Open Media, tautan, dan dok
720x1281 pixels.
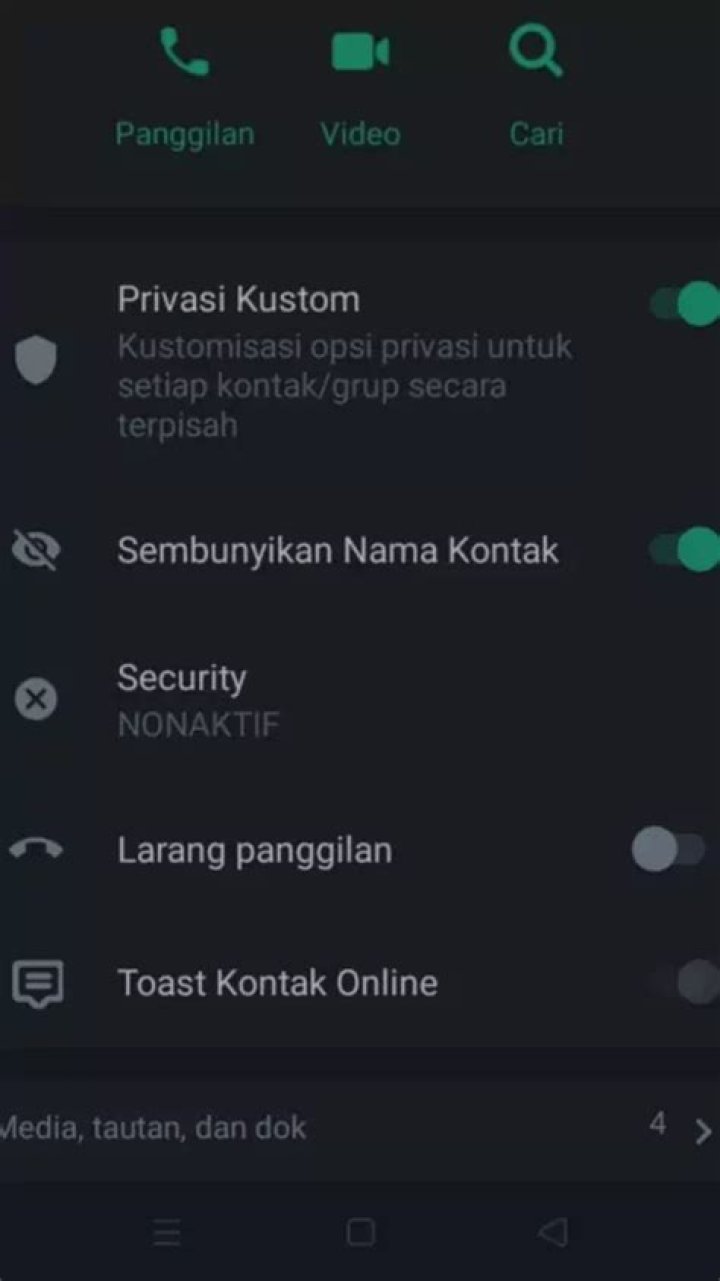tap(360, 1129)
